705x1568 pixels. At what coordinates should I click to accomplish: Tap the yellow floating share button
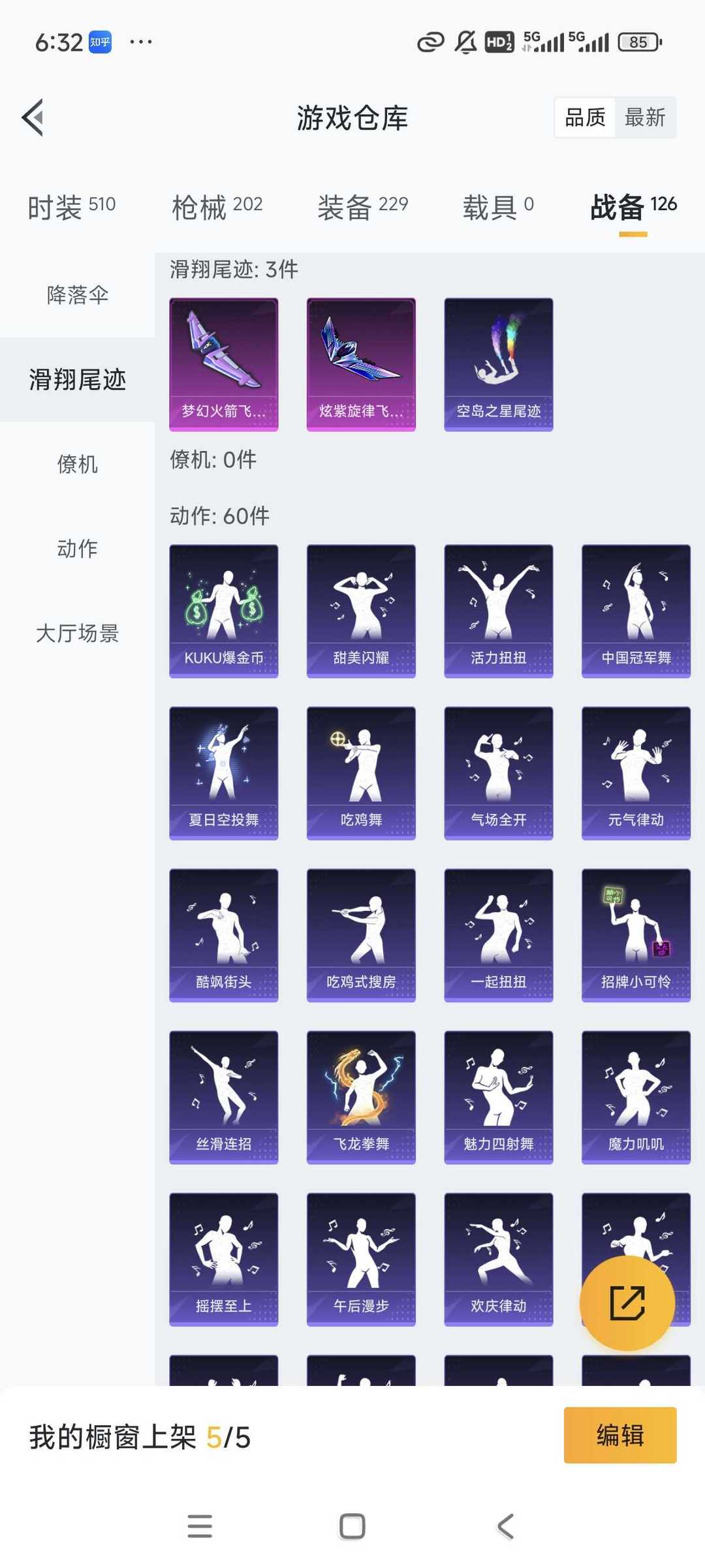coord(627,1303)
